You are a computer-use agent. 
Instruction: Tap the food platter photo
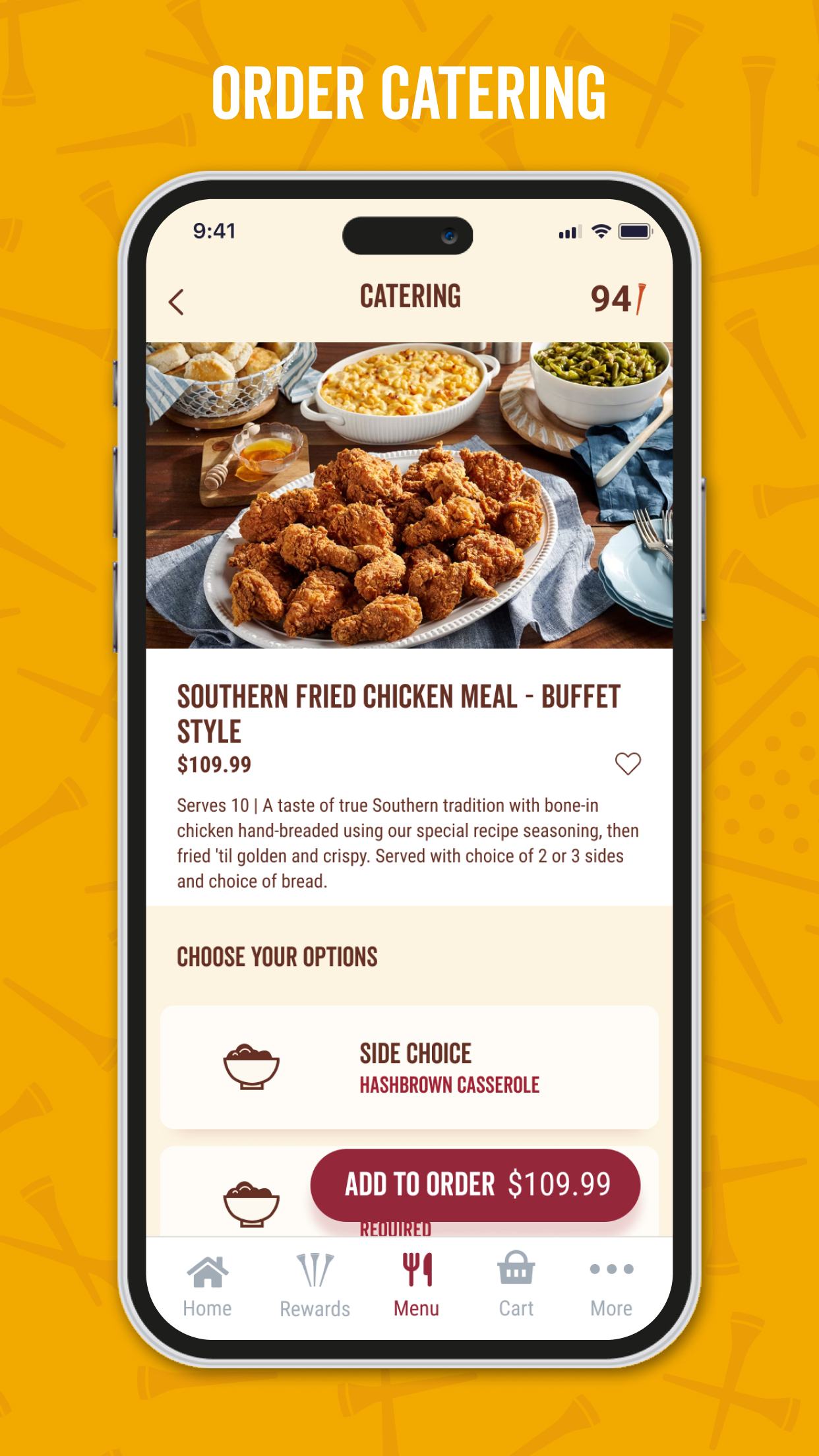point(409,495)
